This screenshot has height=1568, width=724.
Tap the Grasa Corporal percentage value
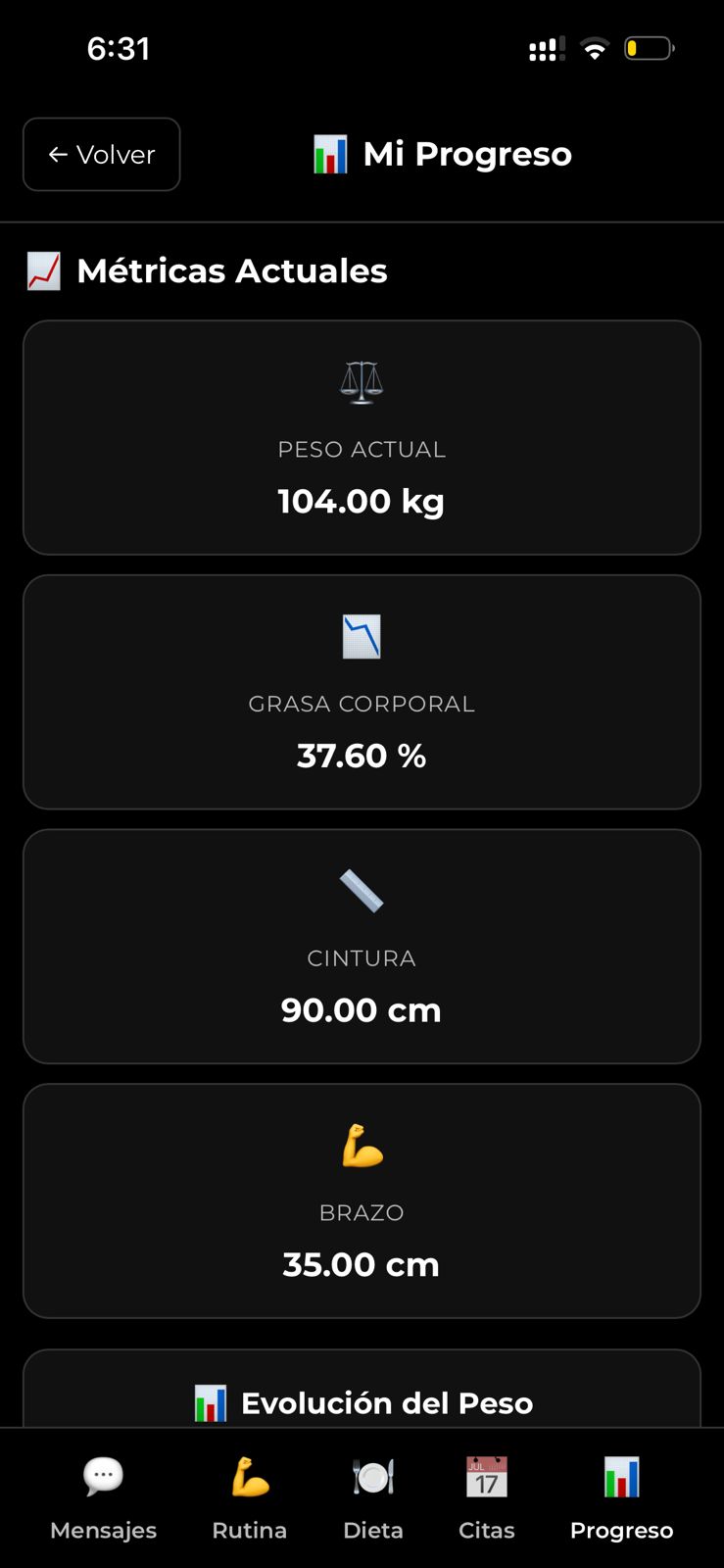click(x=362, y=755)
